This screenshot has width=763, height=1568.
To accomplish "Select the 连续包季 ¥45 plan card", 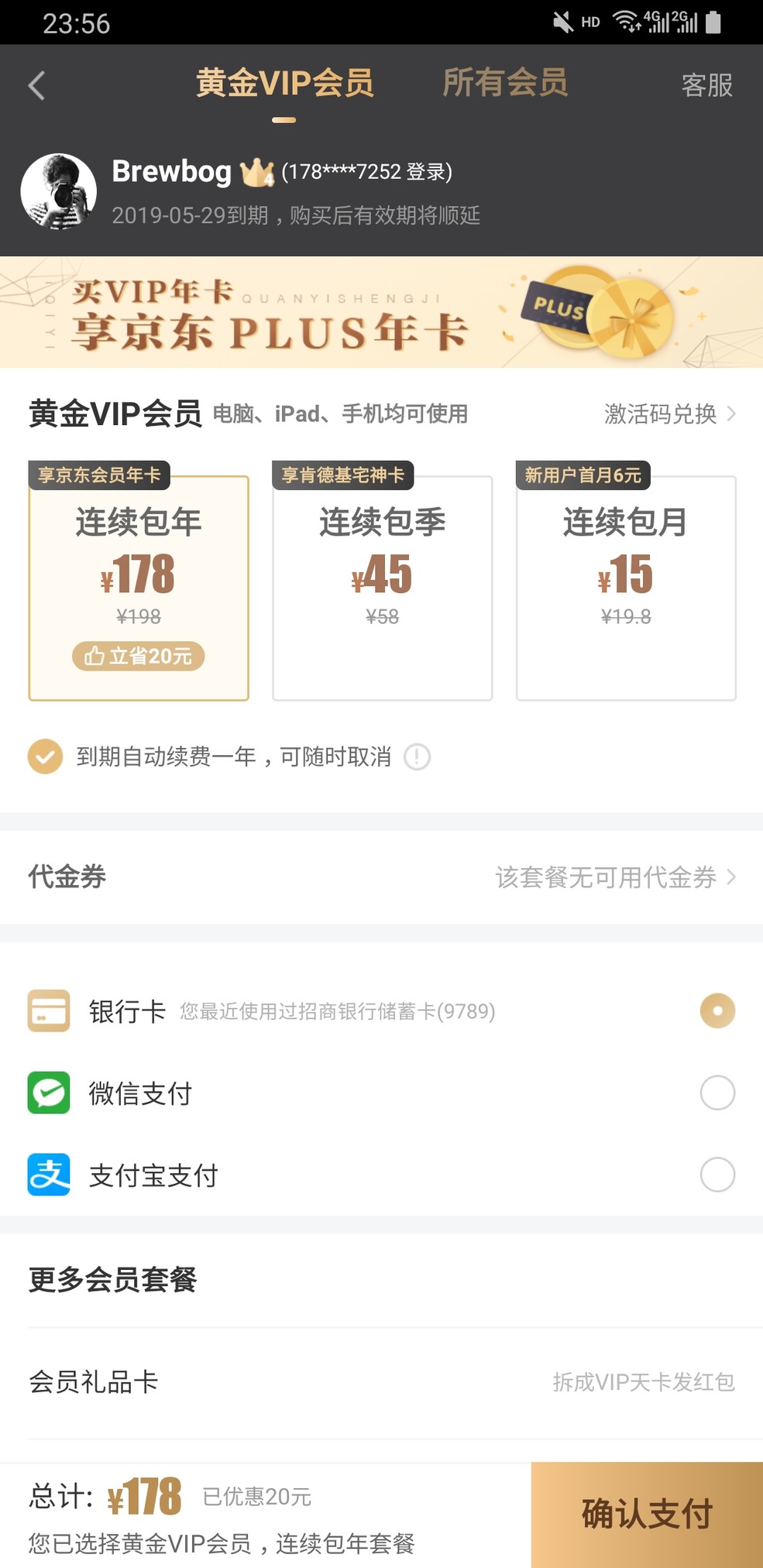I will point(381,586).
